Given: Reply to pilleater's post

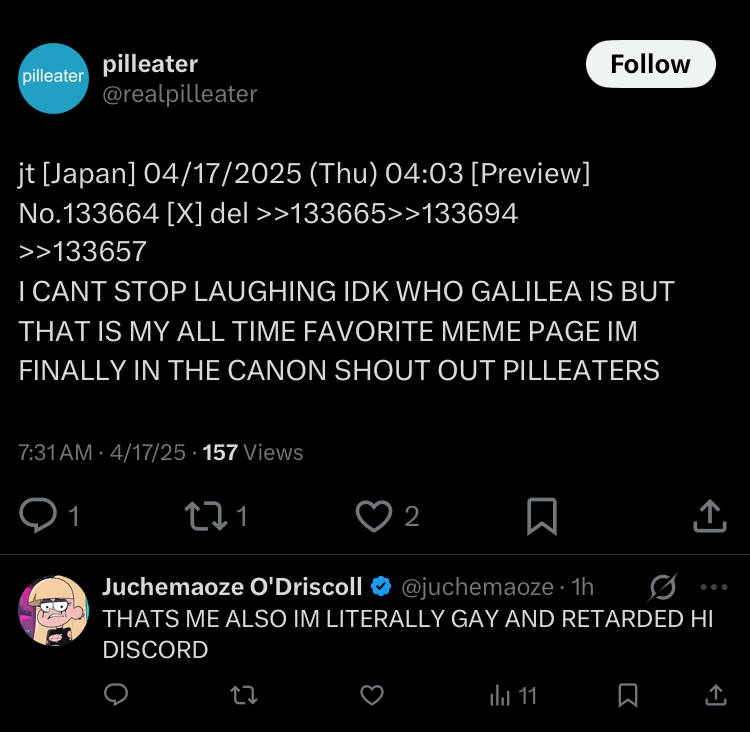Looking at the screenshot, I should pos(39,516).
